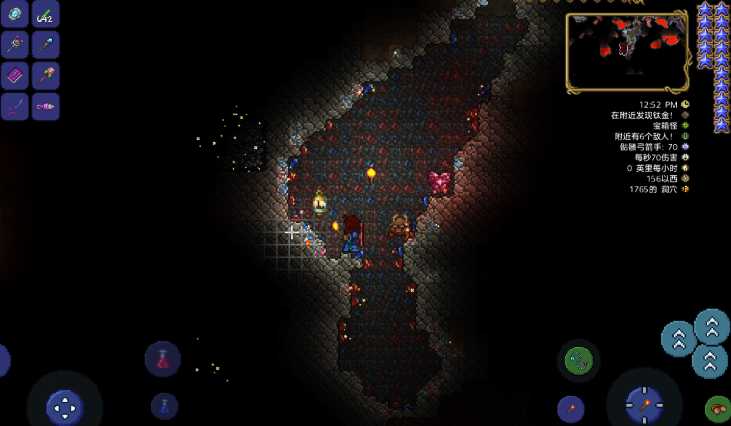Use the red healing potion button
This screenshot has height=426, width=731.
[163, 359]
